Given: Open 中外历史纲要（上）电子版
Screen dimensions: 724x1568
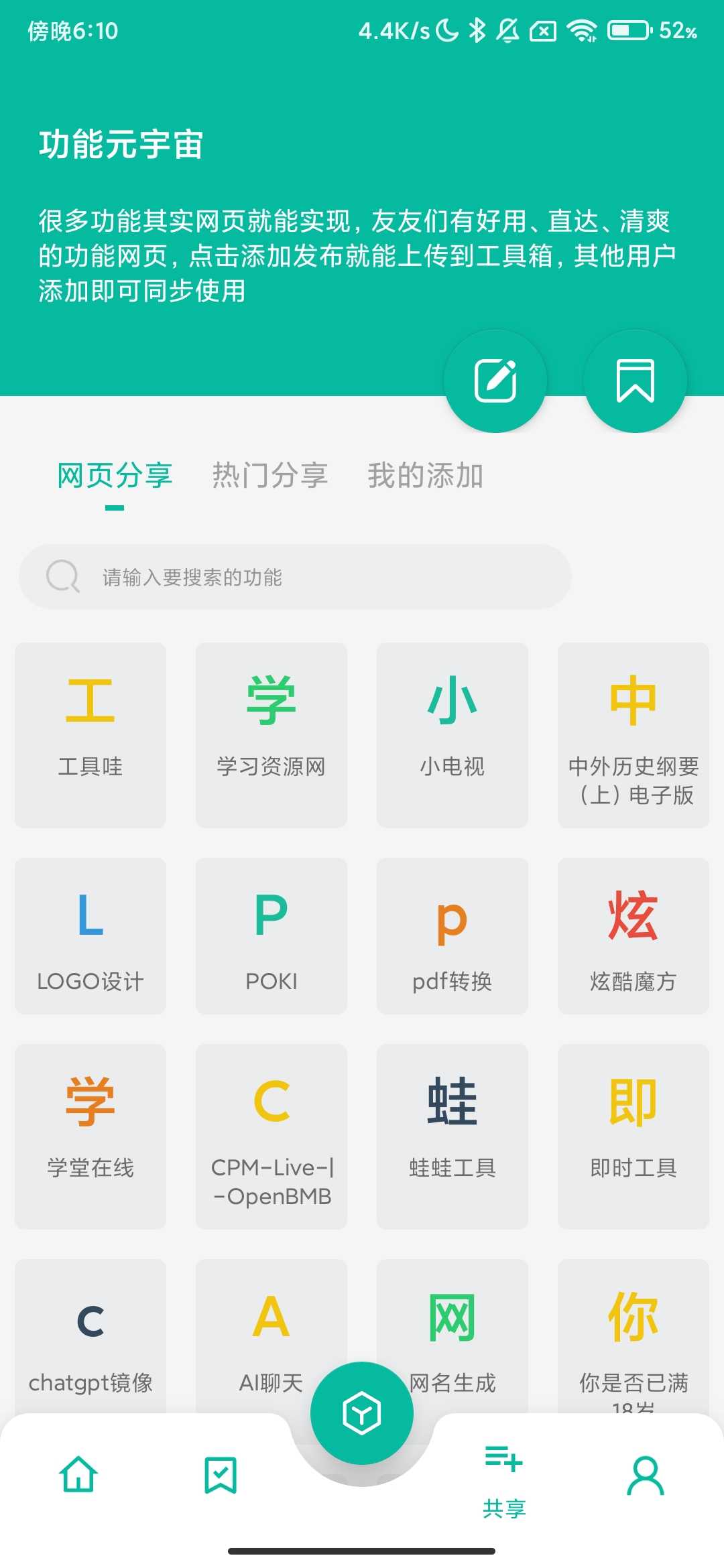Looking at the screenshot, I should click(633, 734).
